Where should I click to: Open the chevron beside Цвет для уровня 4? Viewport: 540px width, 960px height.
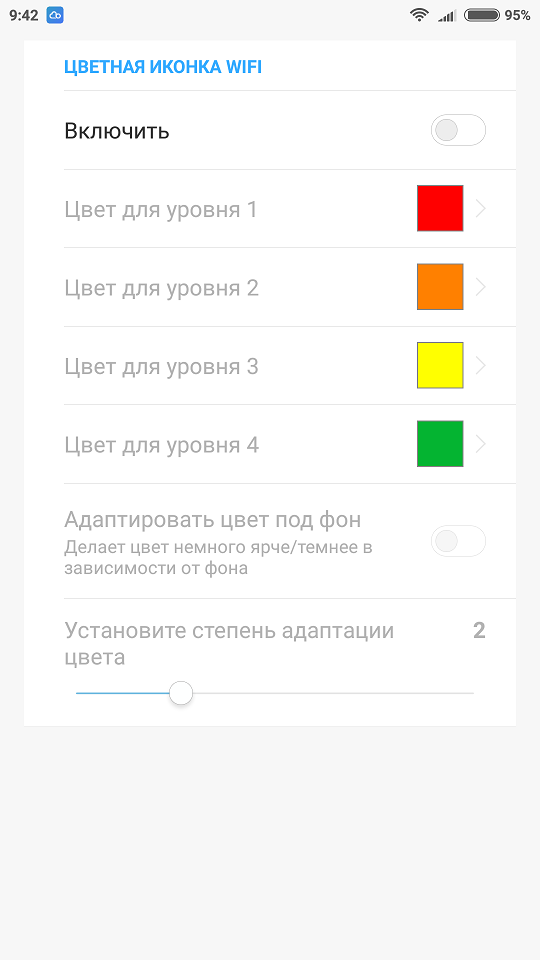pyautogui.click(x=481, y=444)
